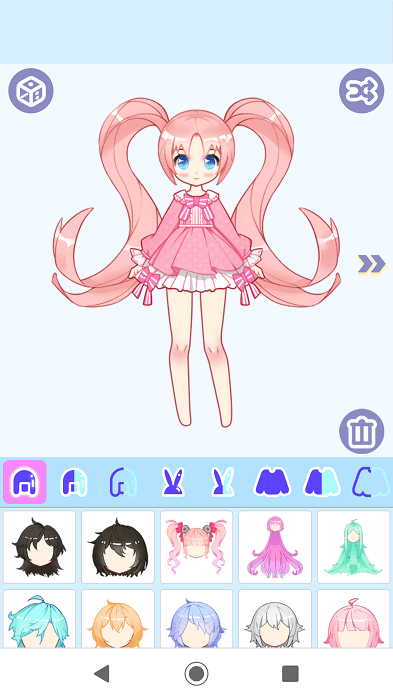This screenshot has width=393, height=700.
Task: Tap the shuffle arrows button
Action: click(x=362, y=91)
